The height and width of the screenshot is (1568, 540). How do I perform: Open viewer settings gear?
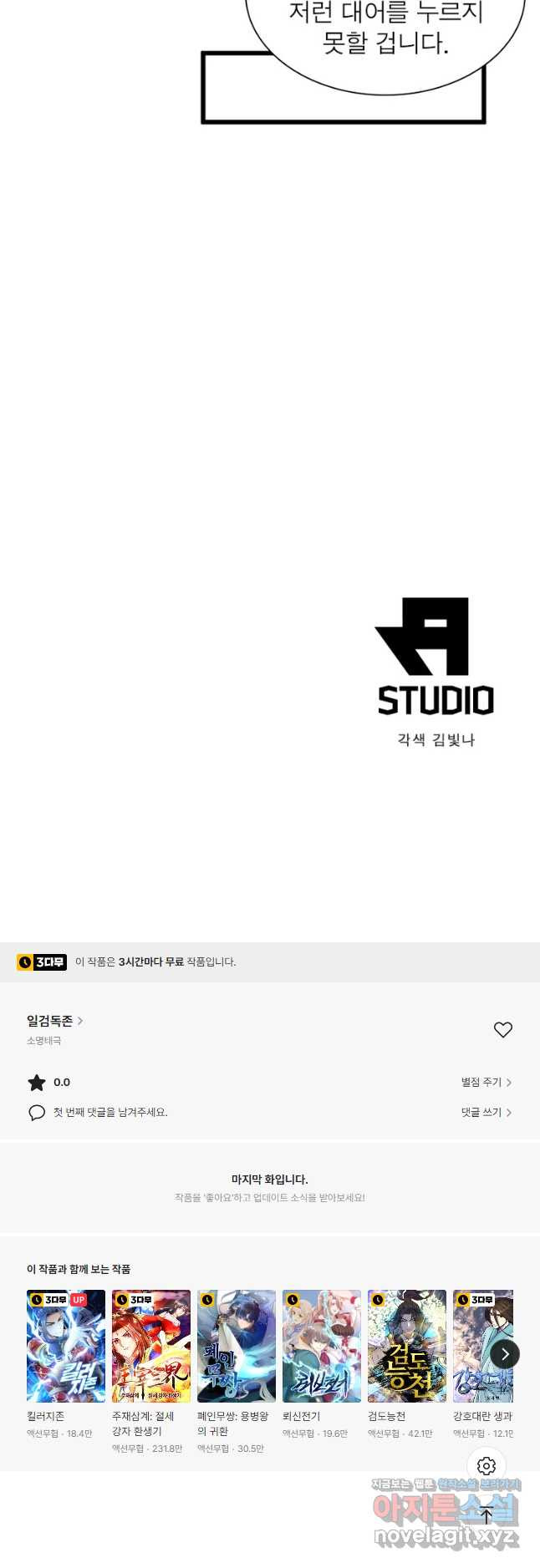(x=487, y=1466)
